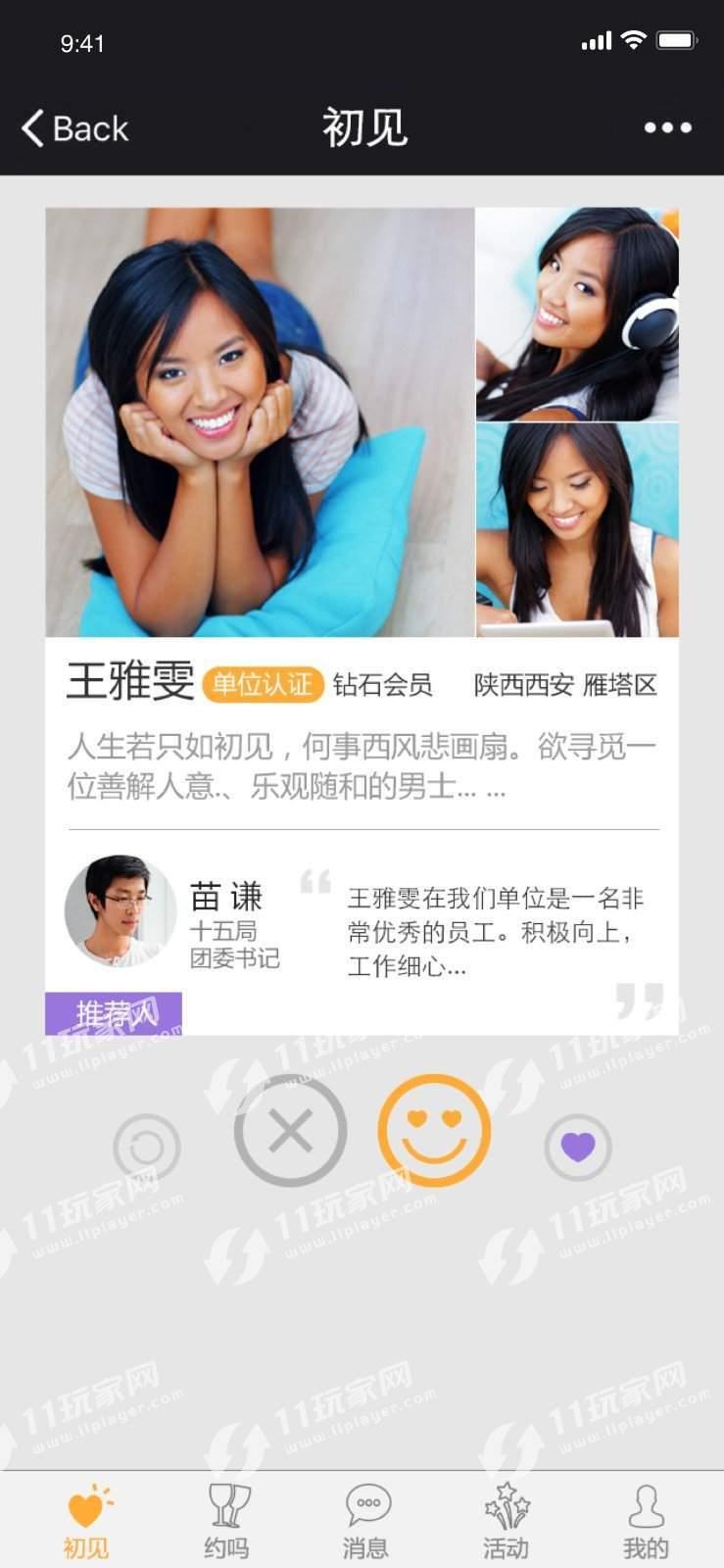Go back using the Back arrow
Image resolution: width=724 pixels, height=1568 pixels.
73,128
